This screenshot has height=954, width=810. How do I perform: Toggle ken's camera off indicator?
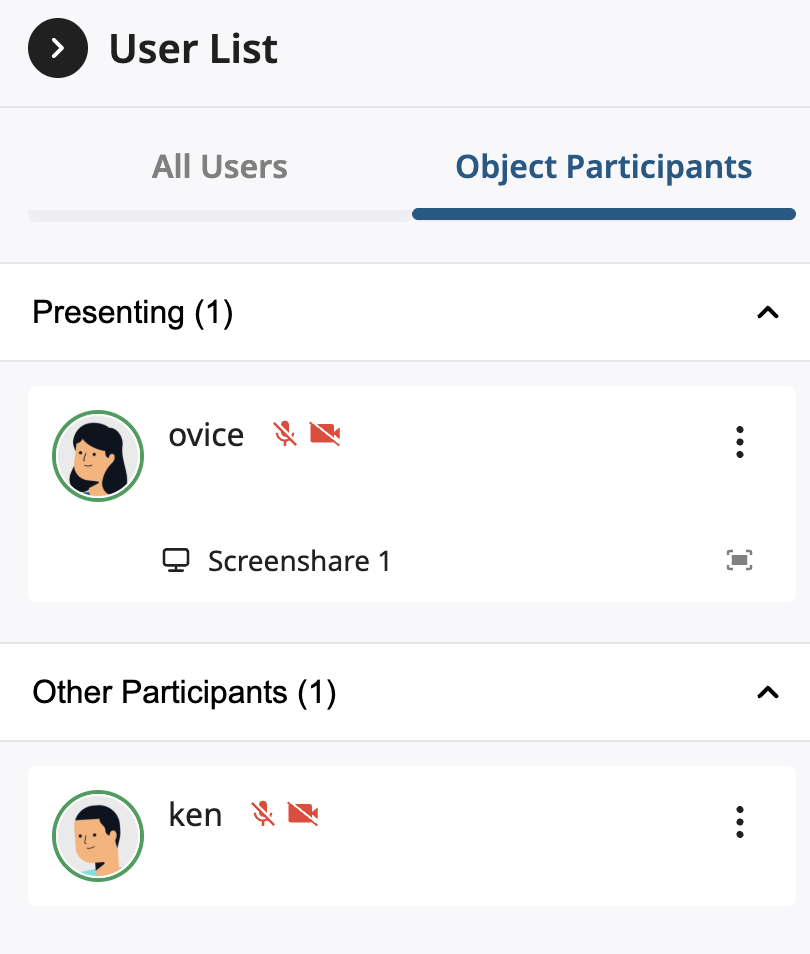[302, 814]
